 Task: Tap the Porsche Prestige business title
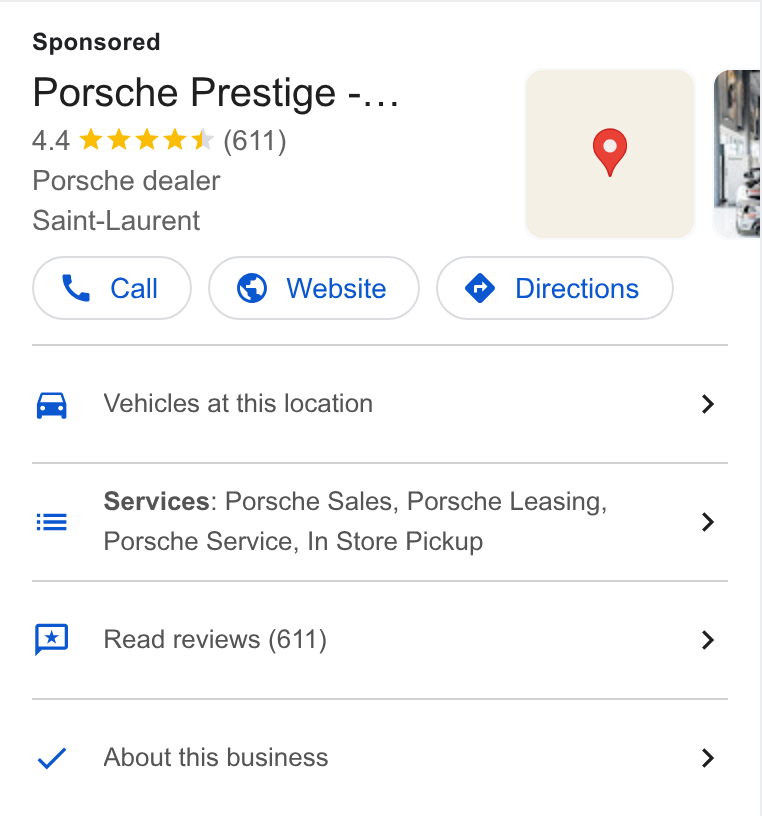(x=215, y=93)
